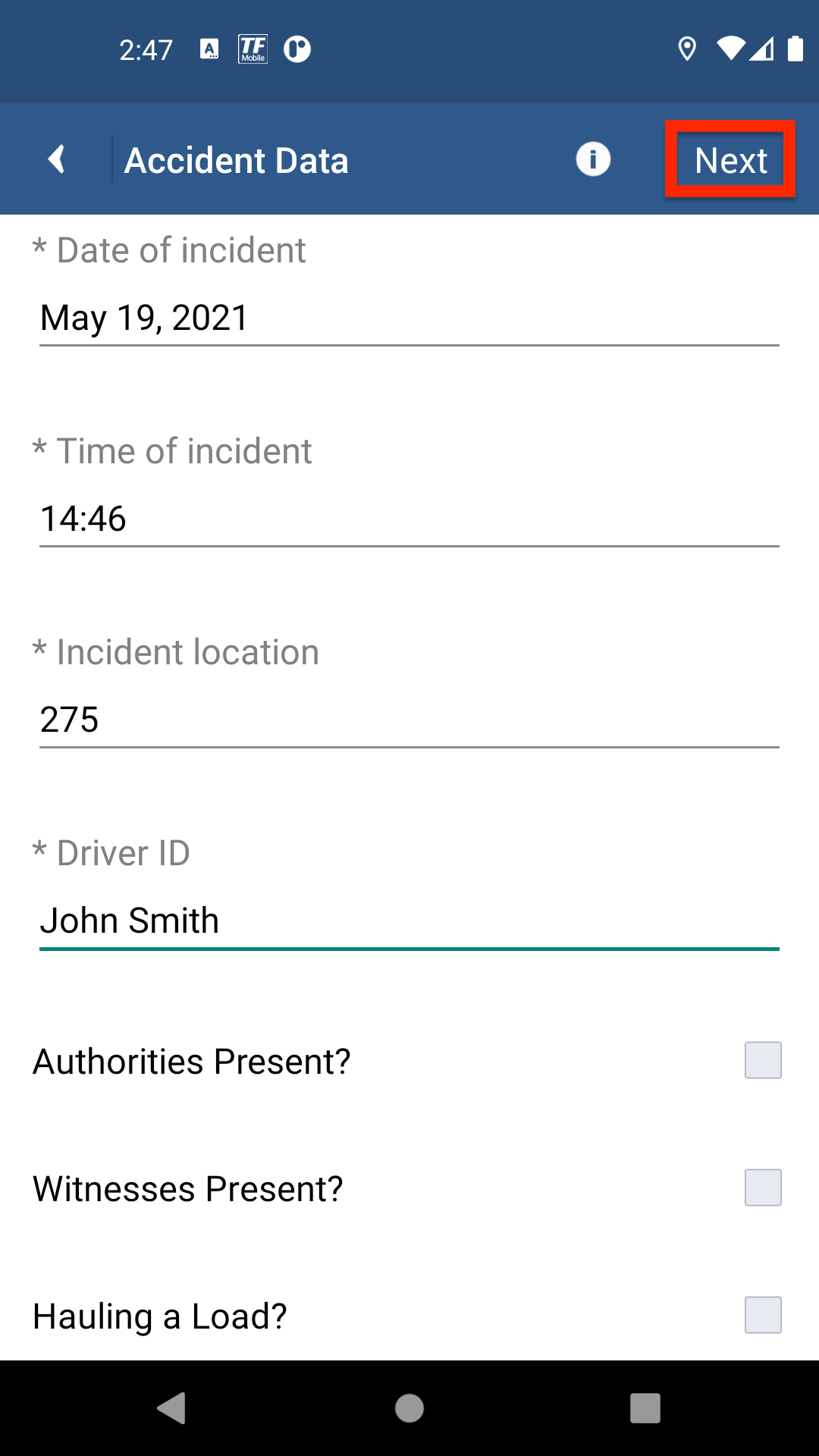Go back using the header arrow
The height and width of the screenshot is (1456, 819).
pos(56,159)
